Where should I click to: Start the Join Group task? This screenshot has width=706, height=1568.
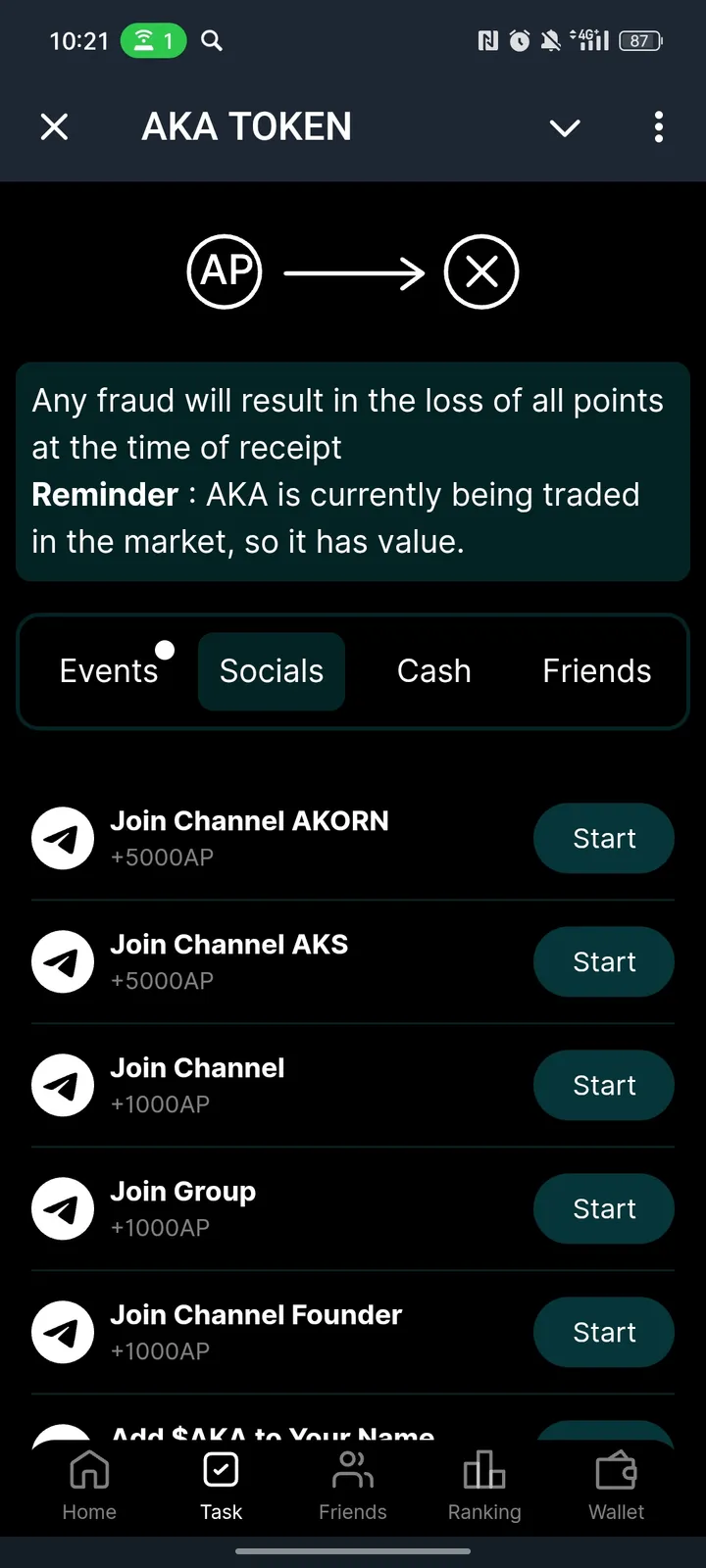603,1209
